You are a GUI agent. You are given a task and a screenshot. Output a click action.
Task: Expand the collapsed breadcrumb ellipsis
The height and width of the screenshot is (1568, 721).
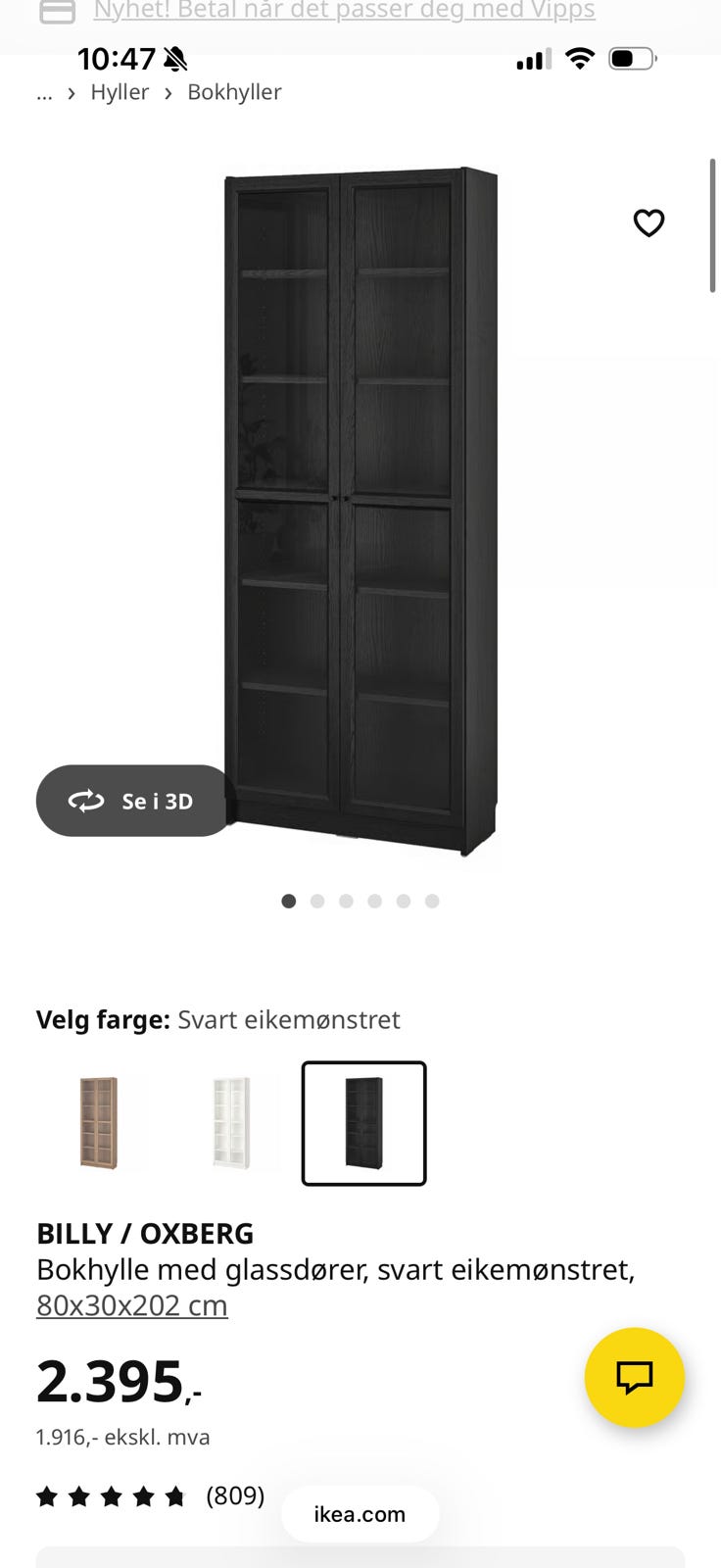(44, 92)
